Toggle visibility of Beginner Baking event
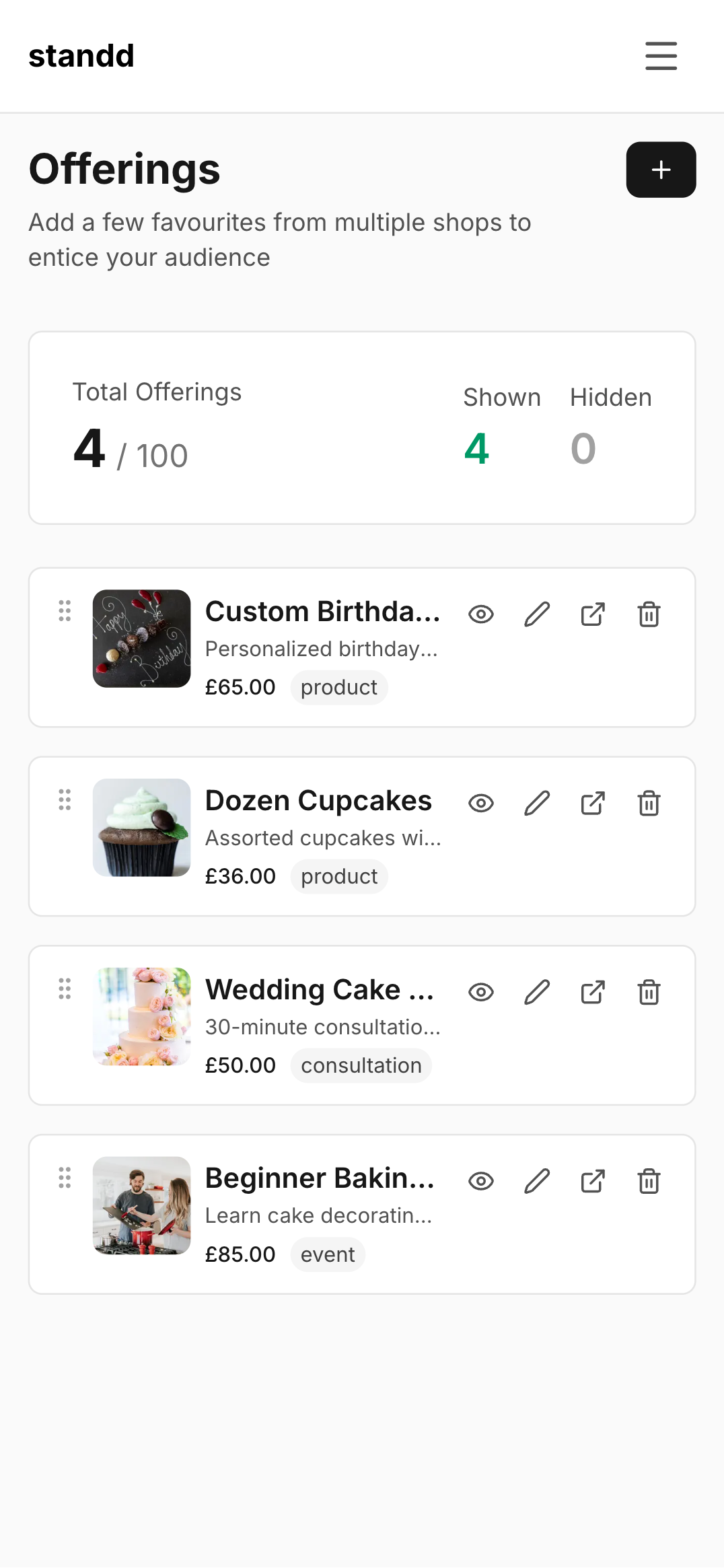Viewport: 724px width, 1568px height. pyautogui.click(x=480, y=1181)
